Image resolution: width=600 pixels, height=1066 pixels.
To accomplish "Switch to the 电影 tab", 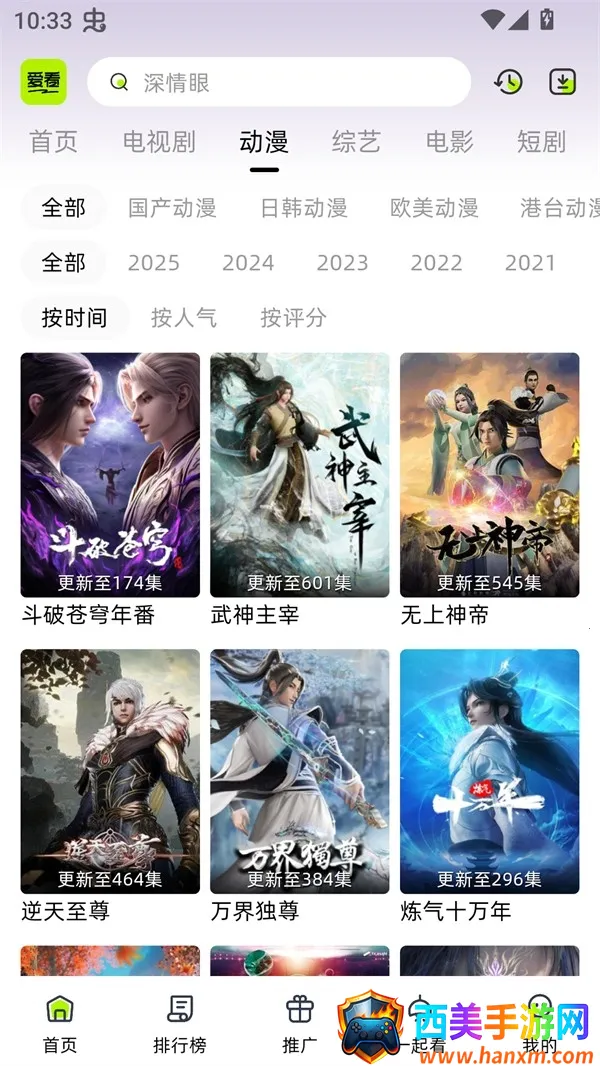I will pos(449,142).
